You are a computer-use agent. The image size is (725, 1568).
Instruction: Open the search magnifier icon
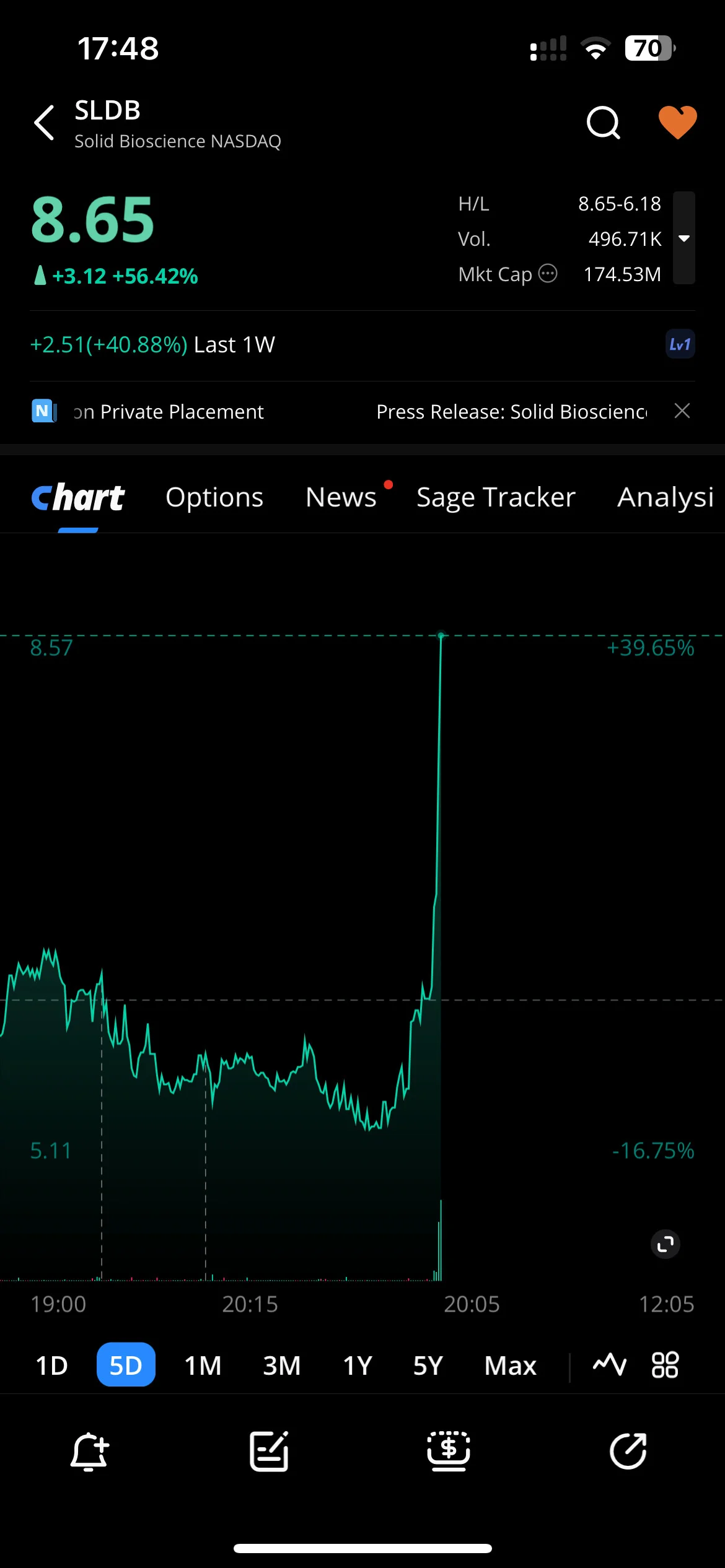(603, 123)
